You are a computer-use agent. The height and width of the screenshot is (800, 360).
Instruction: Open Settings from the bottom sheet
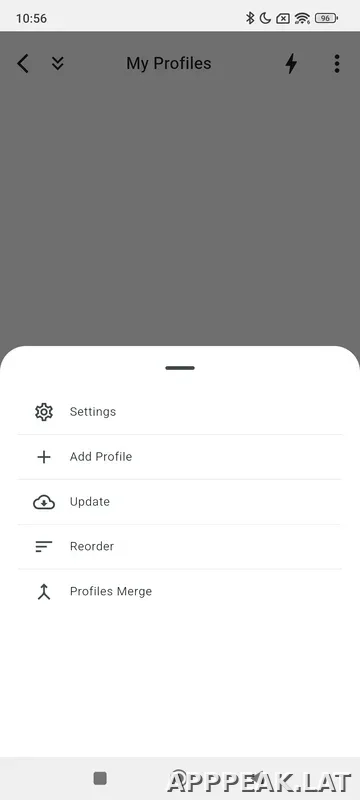click(x=179, y=412)
